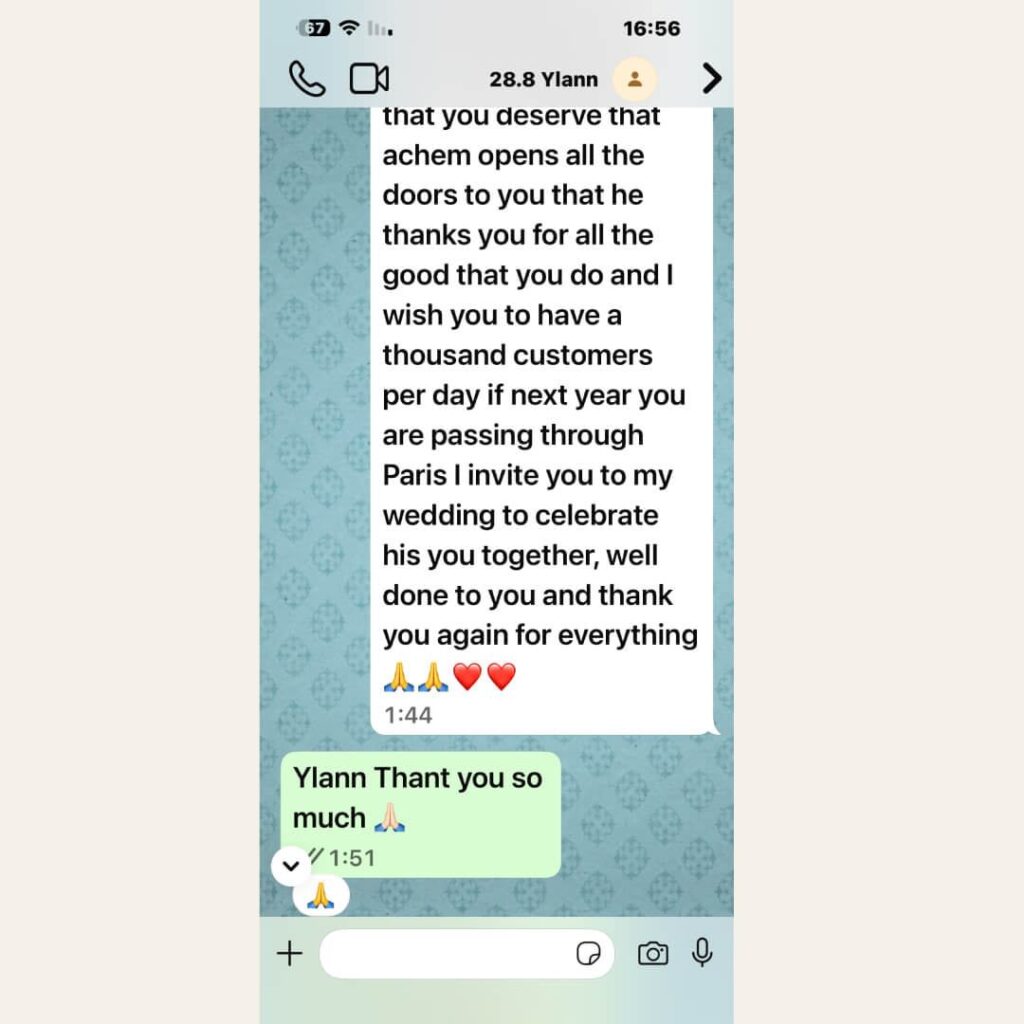The image size is (1024, 1024).
Task: Start a video call with Ylann
Action: coord(369,79)
